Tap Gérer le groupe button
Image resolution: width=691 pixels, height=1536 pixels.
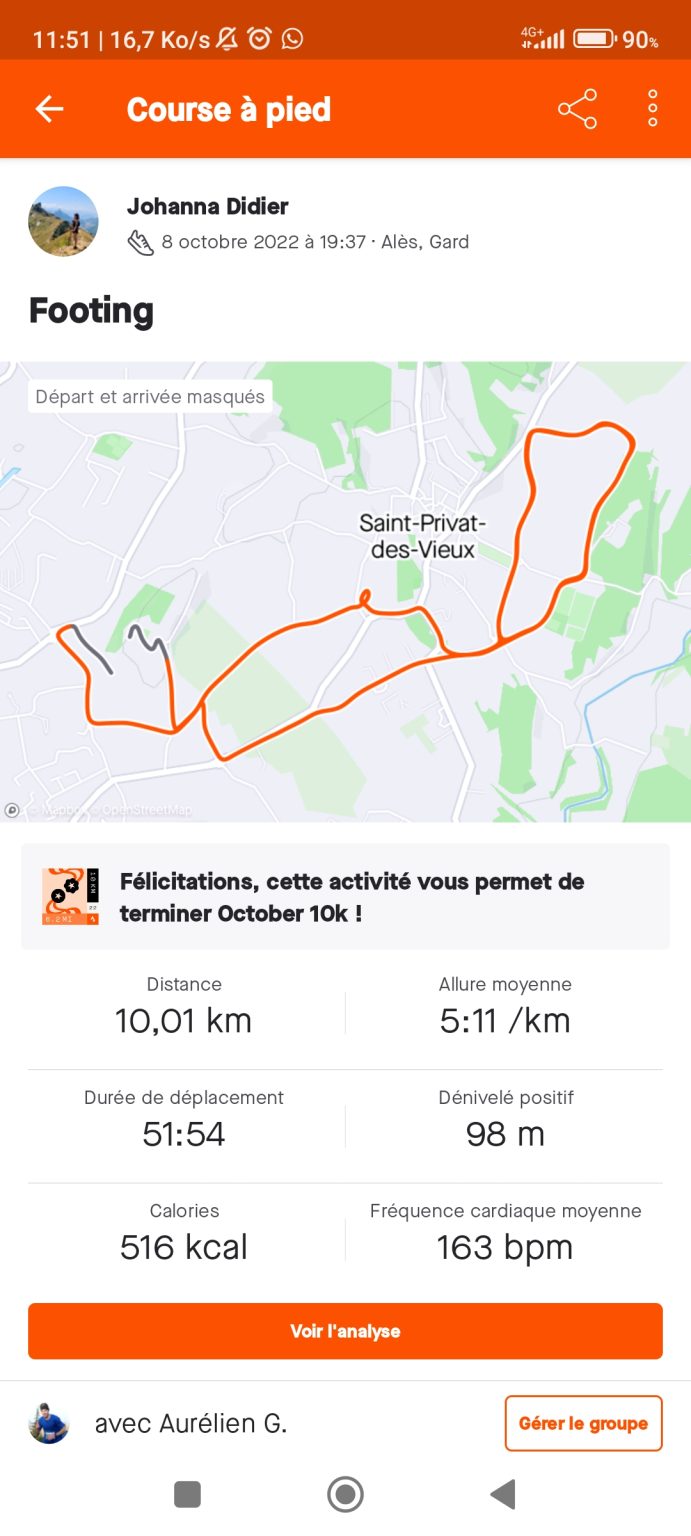coord(583,1423)
